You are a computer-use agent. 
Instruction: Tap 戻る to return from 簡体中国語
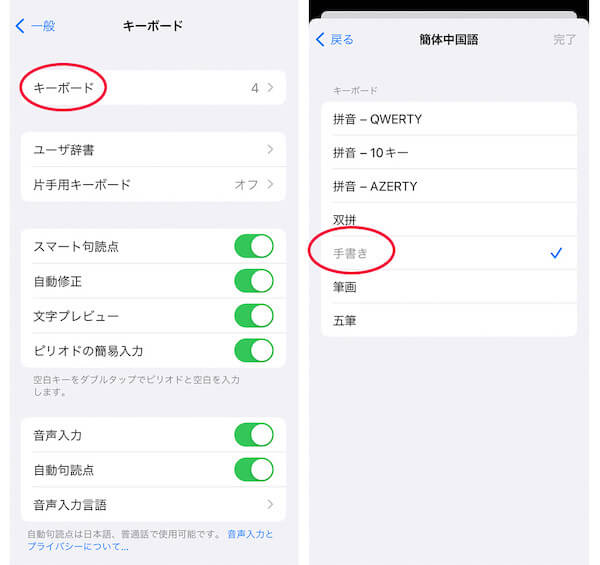(335, 40)
